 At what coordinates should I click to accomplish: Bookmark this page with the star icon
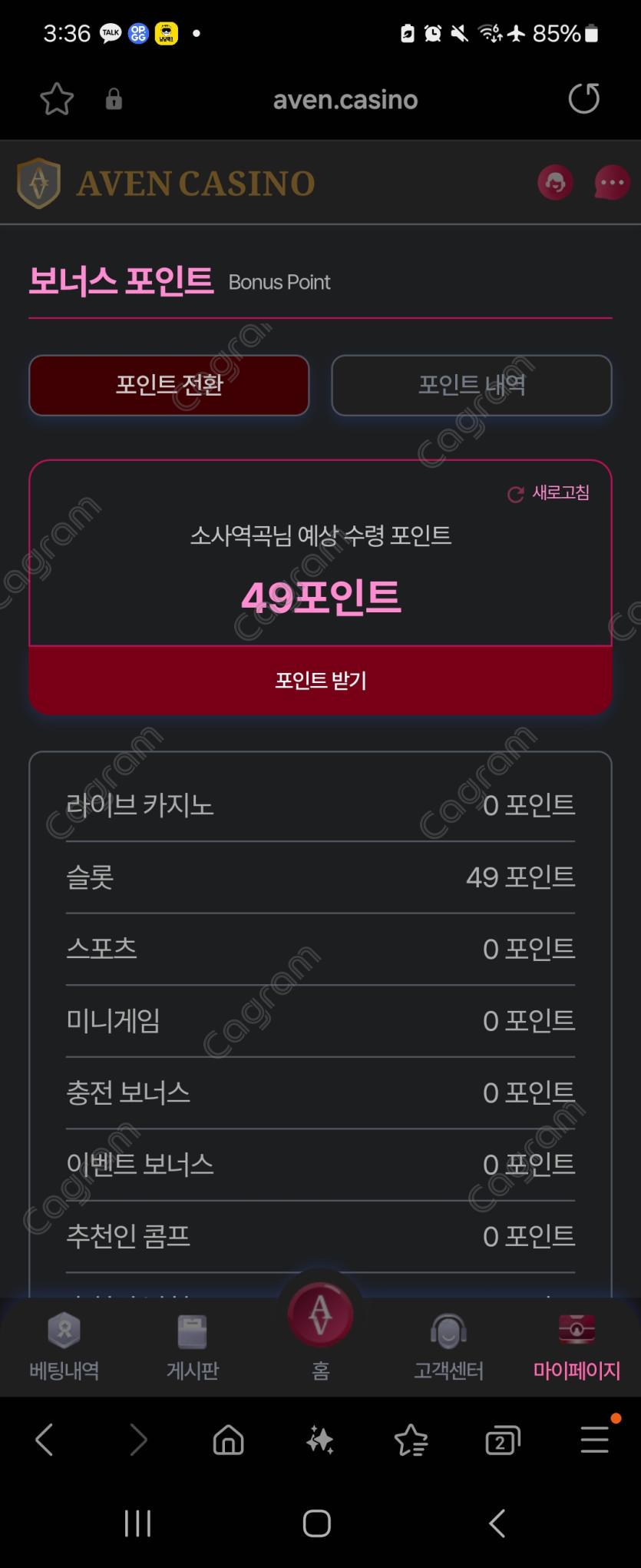point(57,100)
